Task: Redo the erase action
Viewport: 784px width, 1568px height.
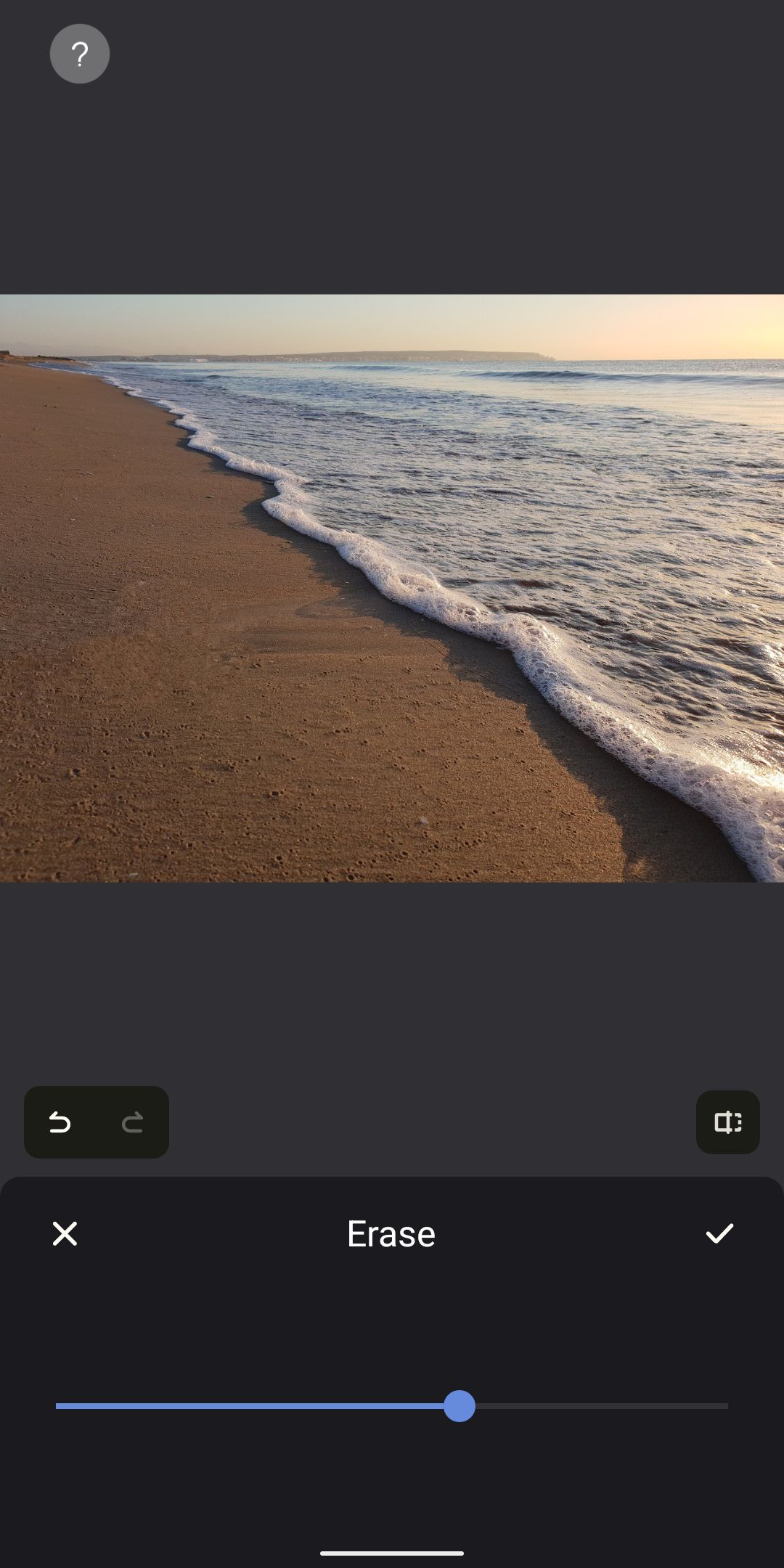Action: 132,1122
